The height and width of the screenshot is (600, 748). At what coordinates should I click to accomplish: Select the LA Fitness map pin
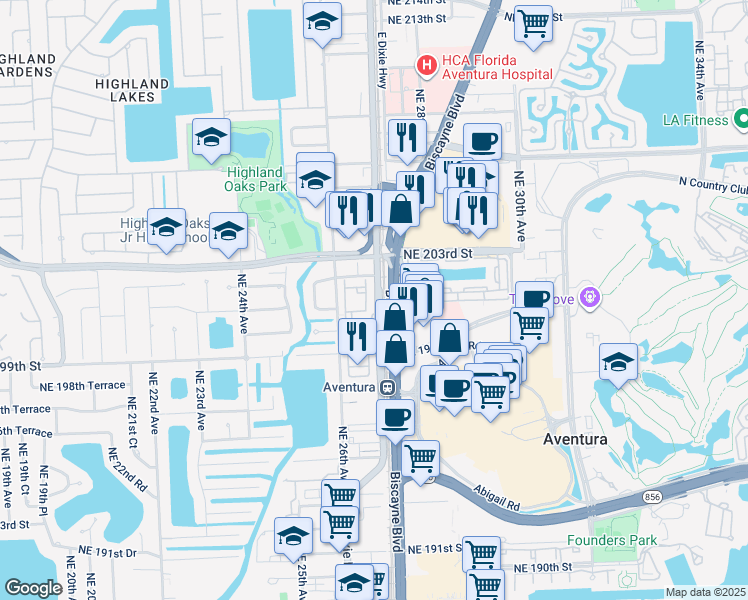[740, 119]
